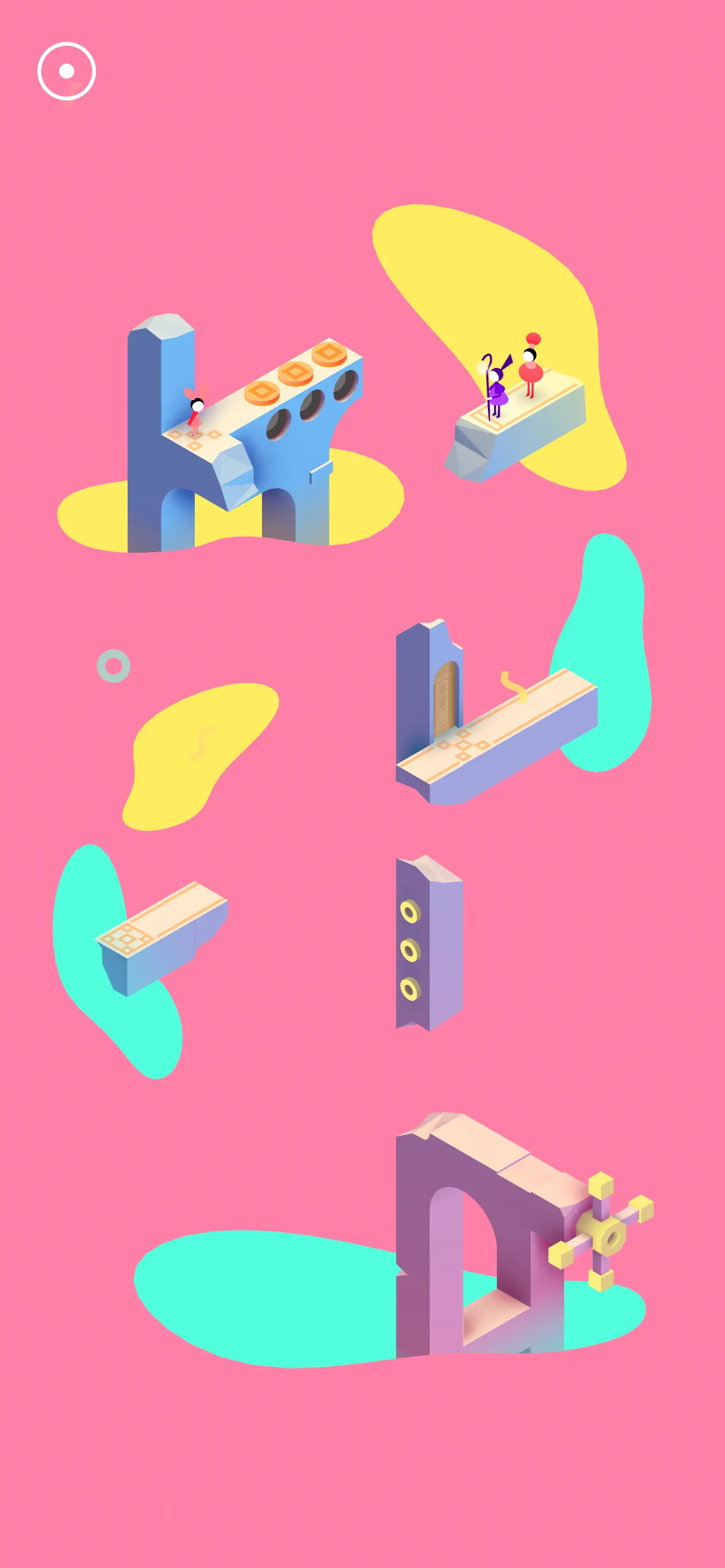Viewport: 725px width, 1568px height.
Task: Open the wooden door on purple tower
Action: [444, 699]
